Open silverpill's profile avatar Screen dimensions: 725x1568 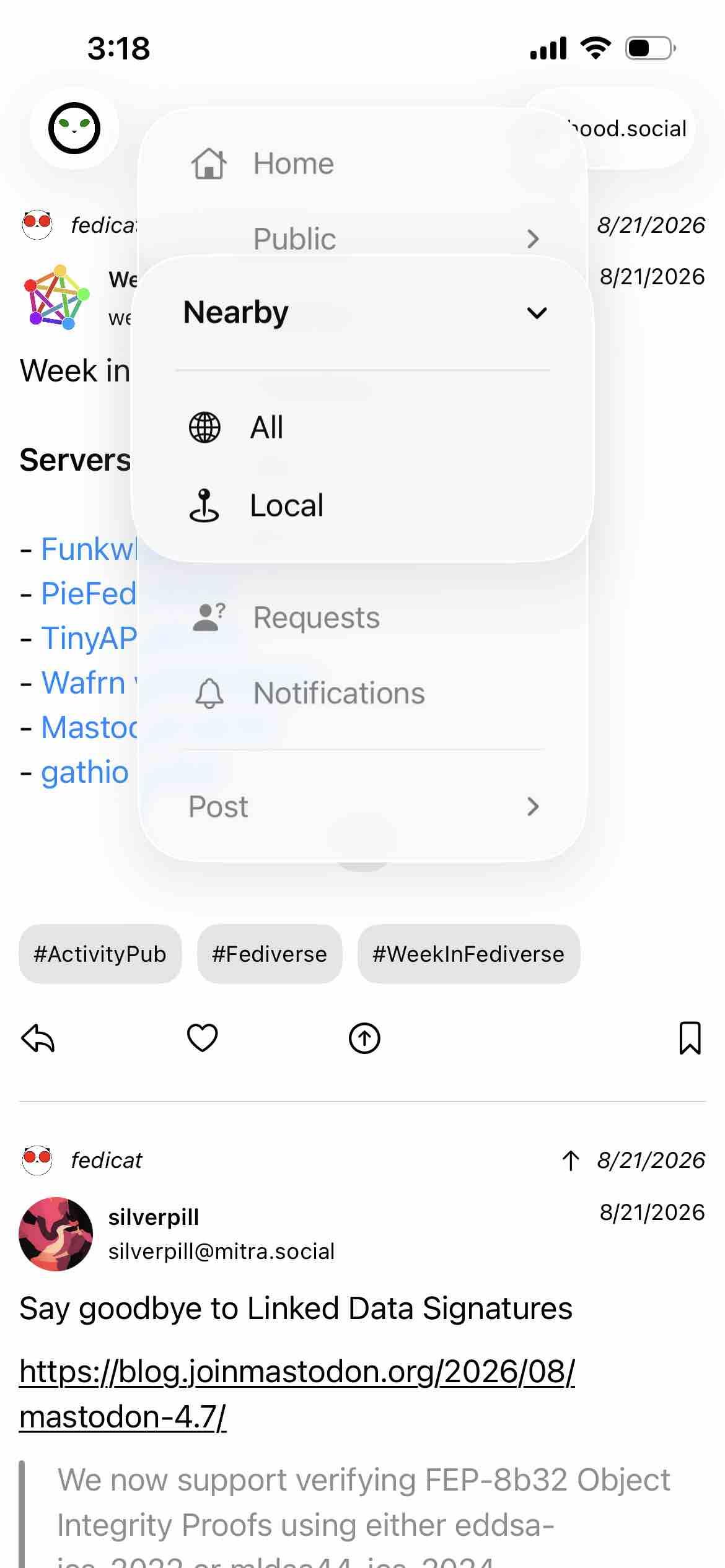click(x=56, y=1234)
